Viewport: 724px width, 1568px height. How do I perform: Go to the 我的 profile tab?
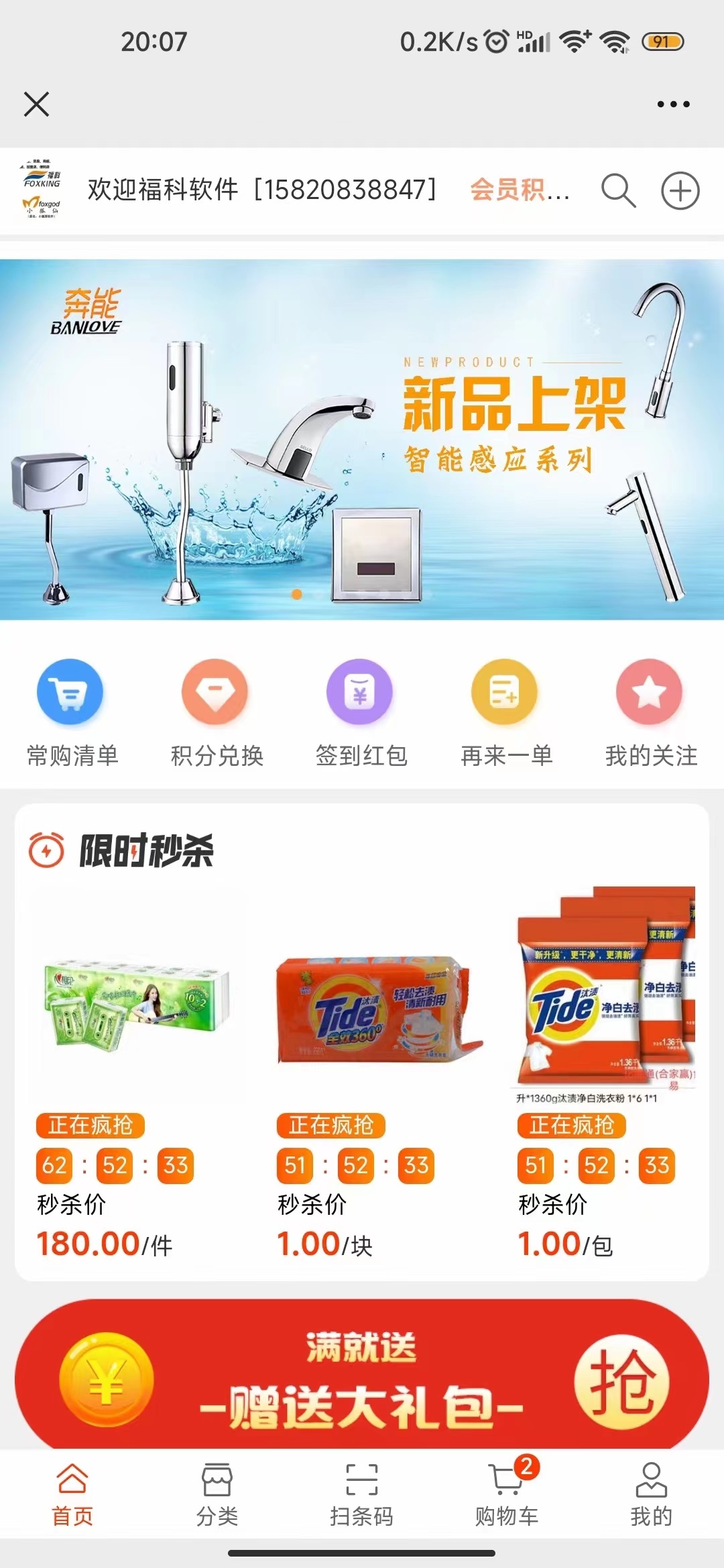pos(650,1494)
